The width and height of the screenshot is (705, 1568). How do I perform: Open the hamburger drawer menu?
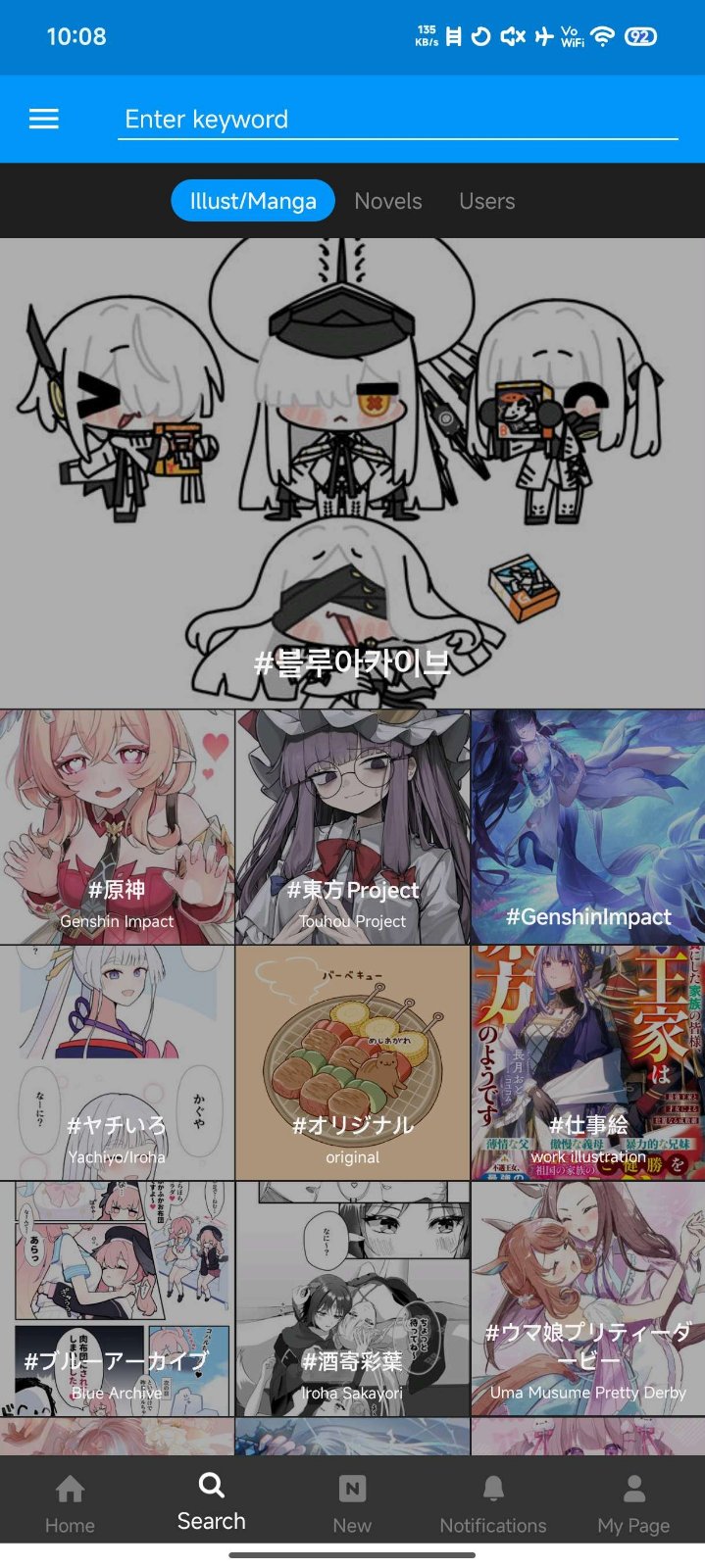tap(44, 120)
